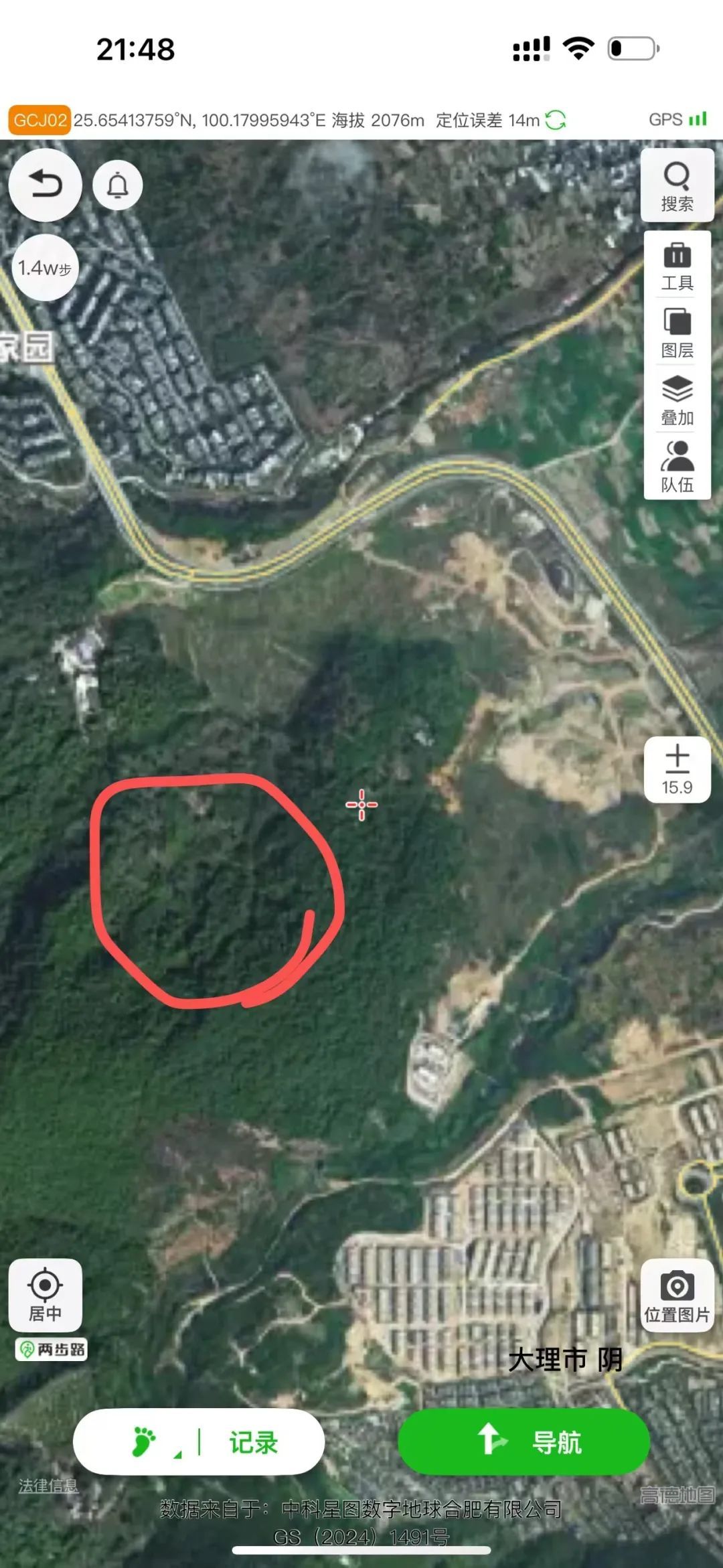Tap the GPS signal strength indicator
This screenshot has height=1568, width=723.
coord(677,121)
